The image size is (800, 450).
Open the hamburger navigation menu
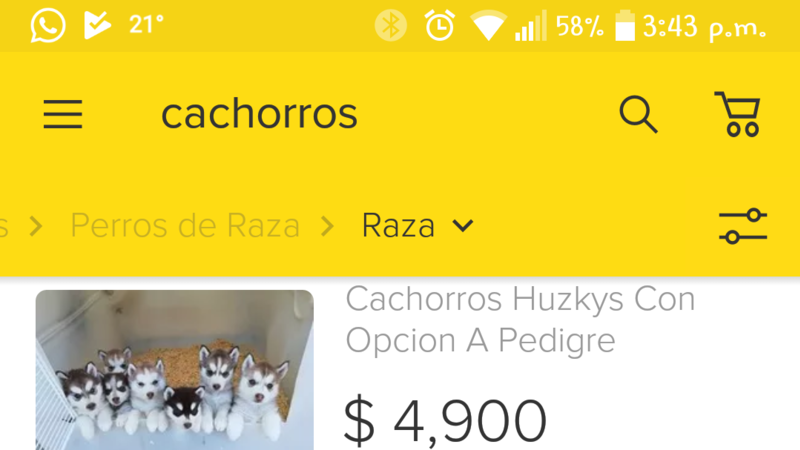point(63,115)
